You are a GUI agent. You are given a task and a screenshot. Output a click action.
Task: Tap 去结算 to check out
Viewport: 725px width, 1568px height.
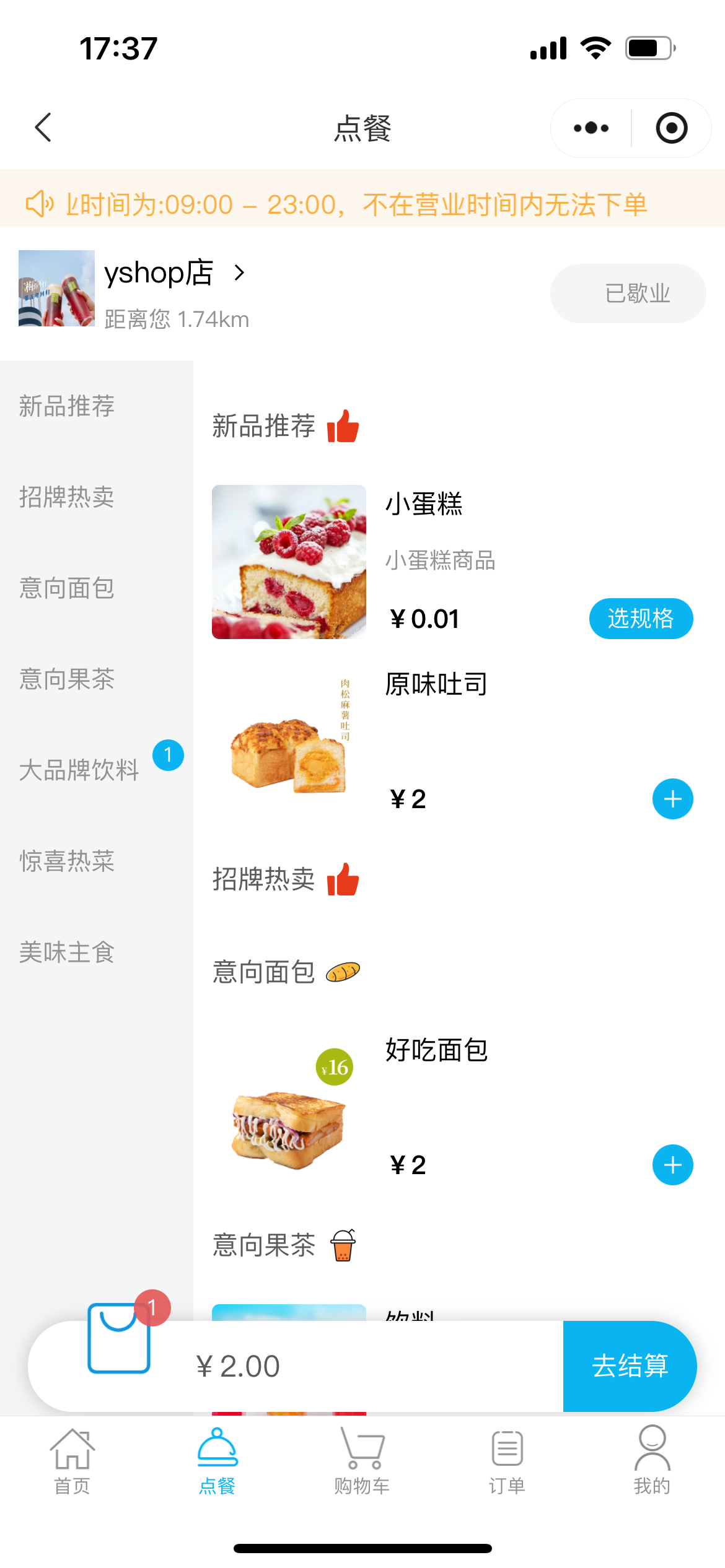[630, 1366]
